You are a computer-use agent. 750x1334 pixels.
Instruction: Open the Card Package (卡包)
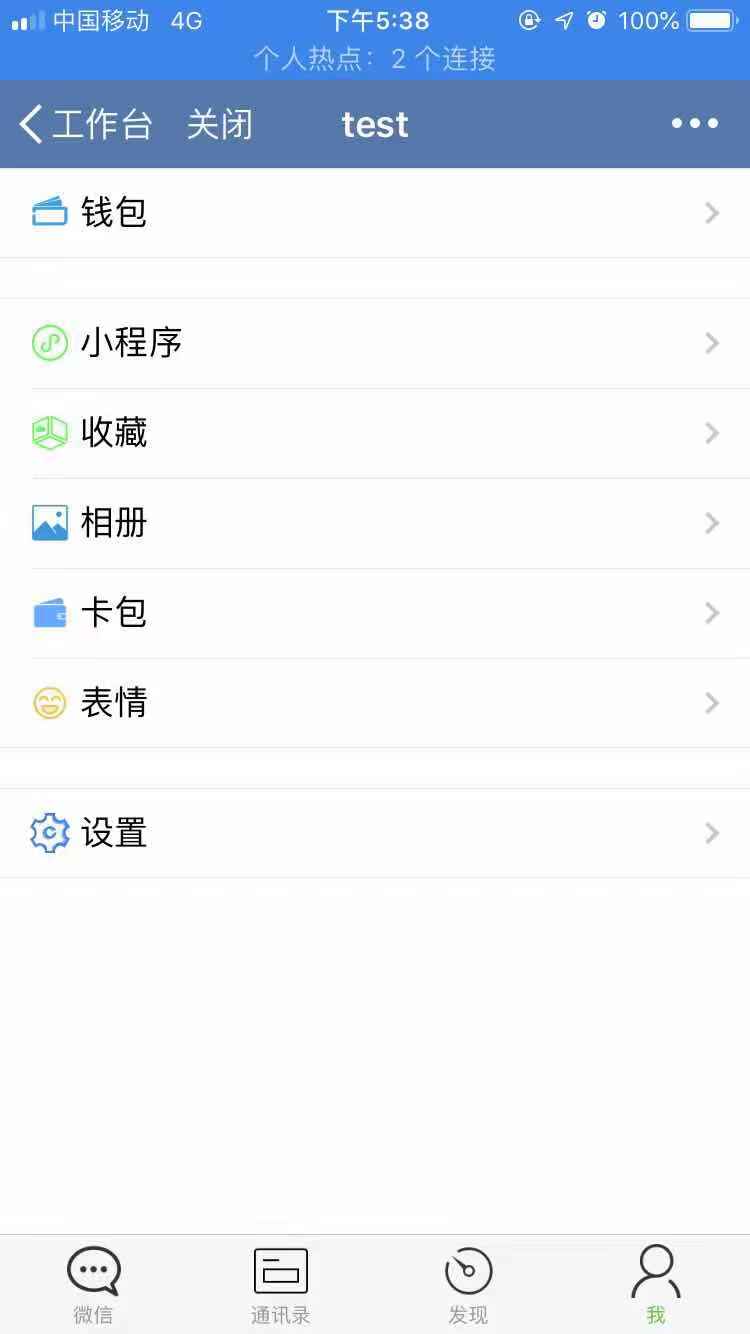pyautogui.click(x=113, y=613)
